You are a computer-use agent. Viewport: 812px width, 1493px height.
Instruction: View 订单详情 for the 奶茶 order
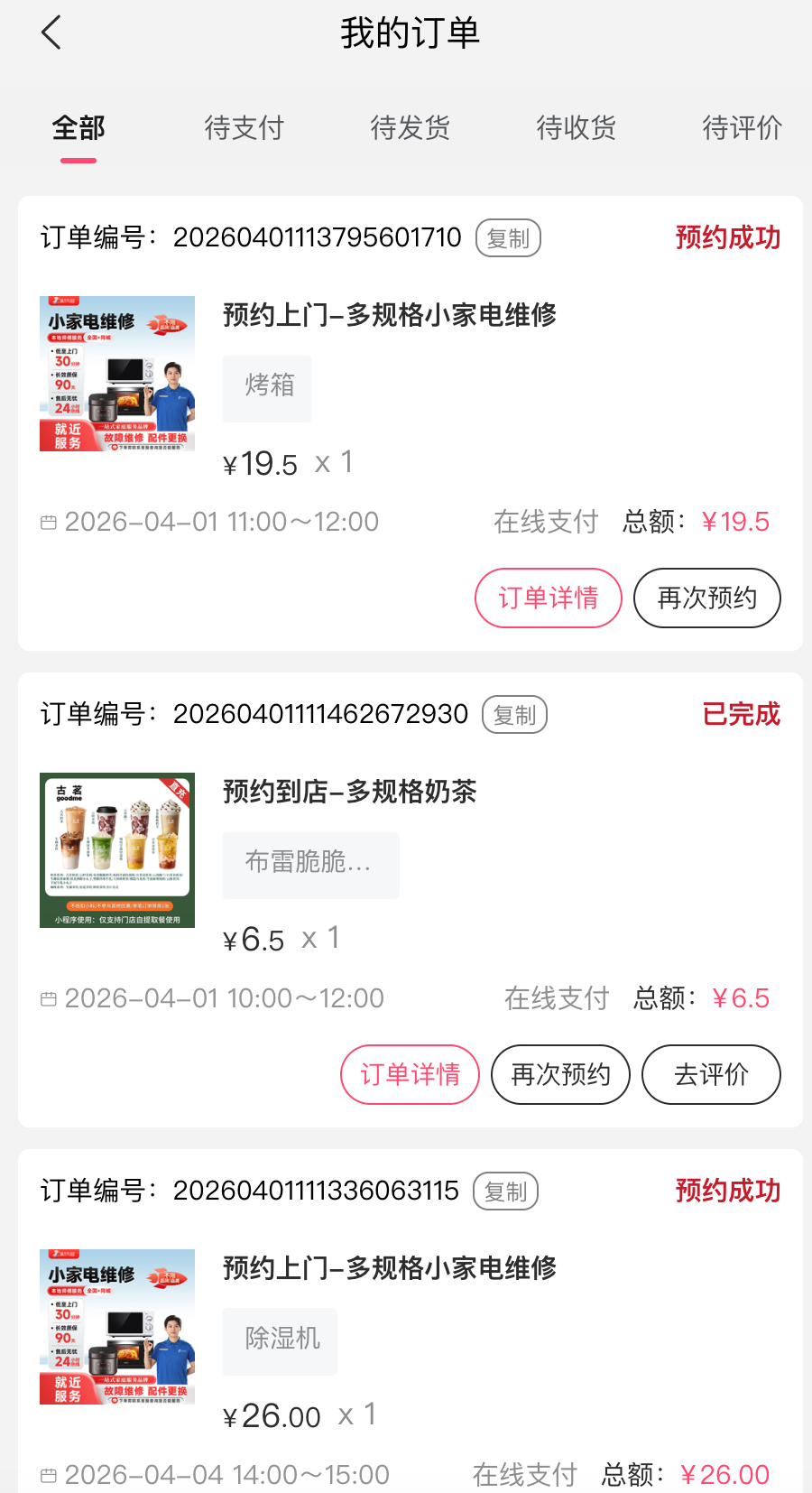click(410, 1074)
